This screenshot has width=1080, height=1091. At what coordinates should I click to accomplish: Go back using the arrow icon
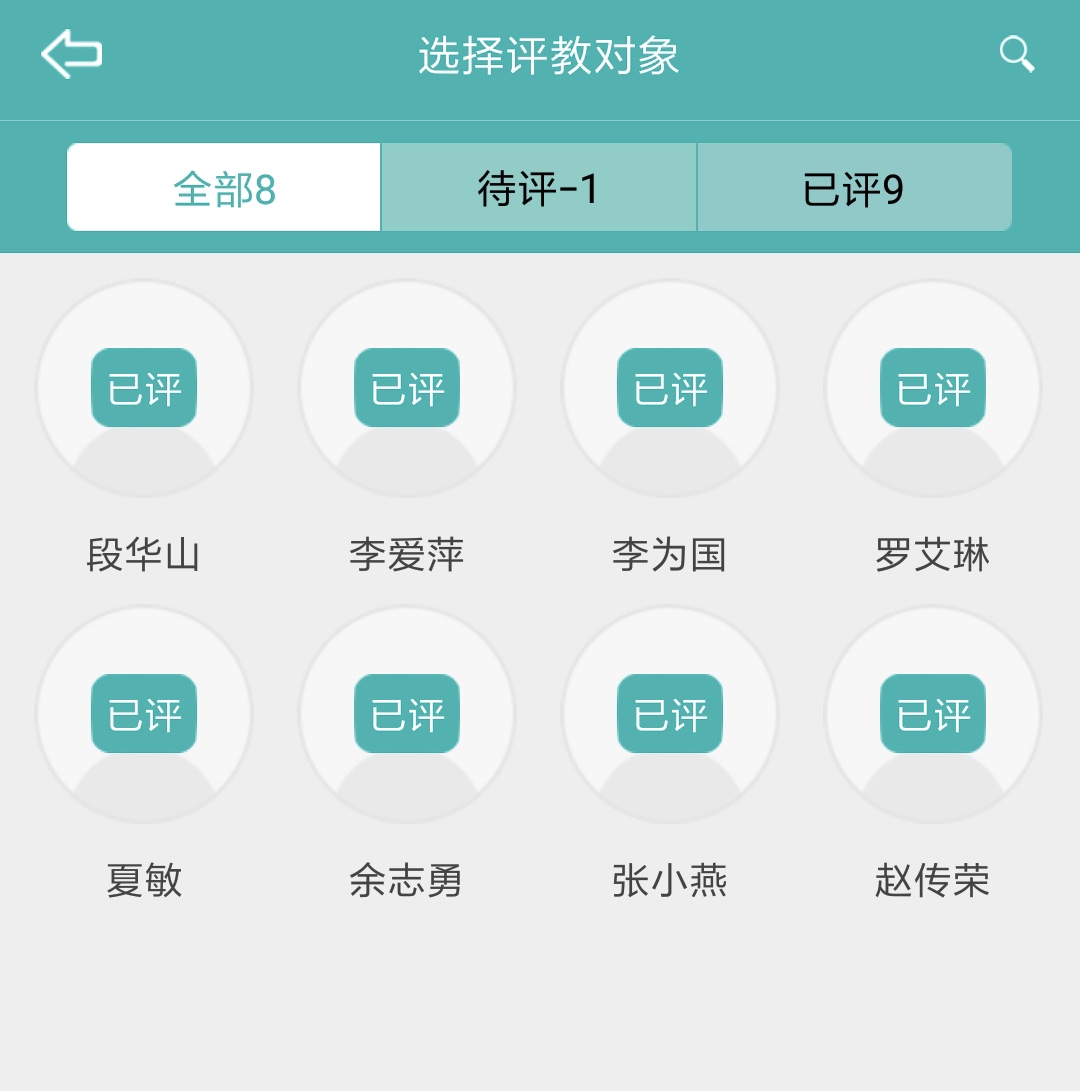(x=71, y=54)
